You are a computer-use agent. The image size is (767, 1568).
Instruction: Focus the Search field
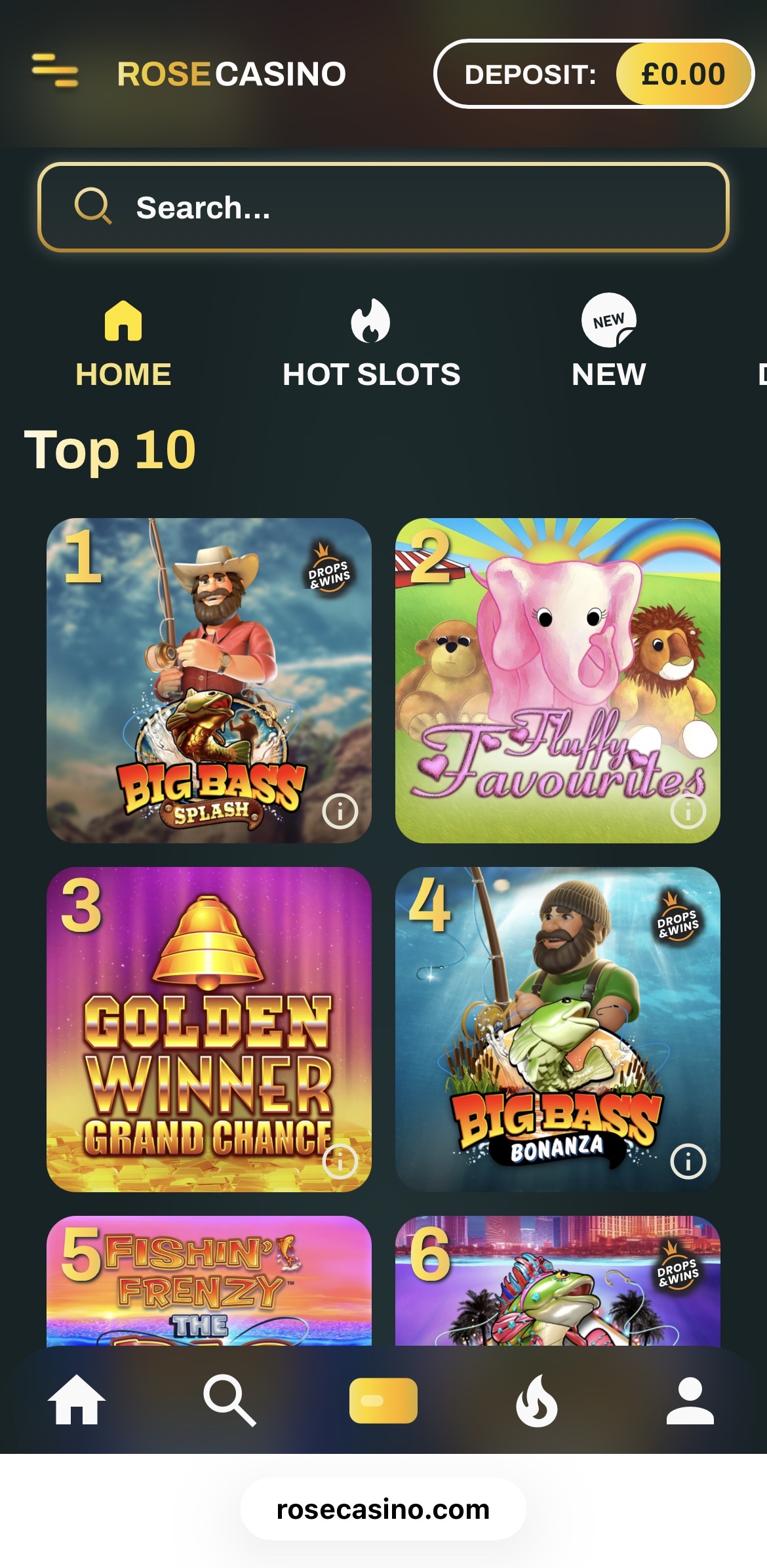click(x=383, y=207)
